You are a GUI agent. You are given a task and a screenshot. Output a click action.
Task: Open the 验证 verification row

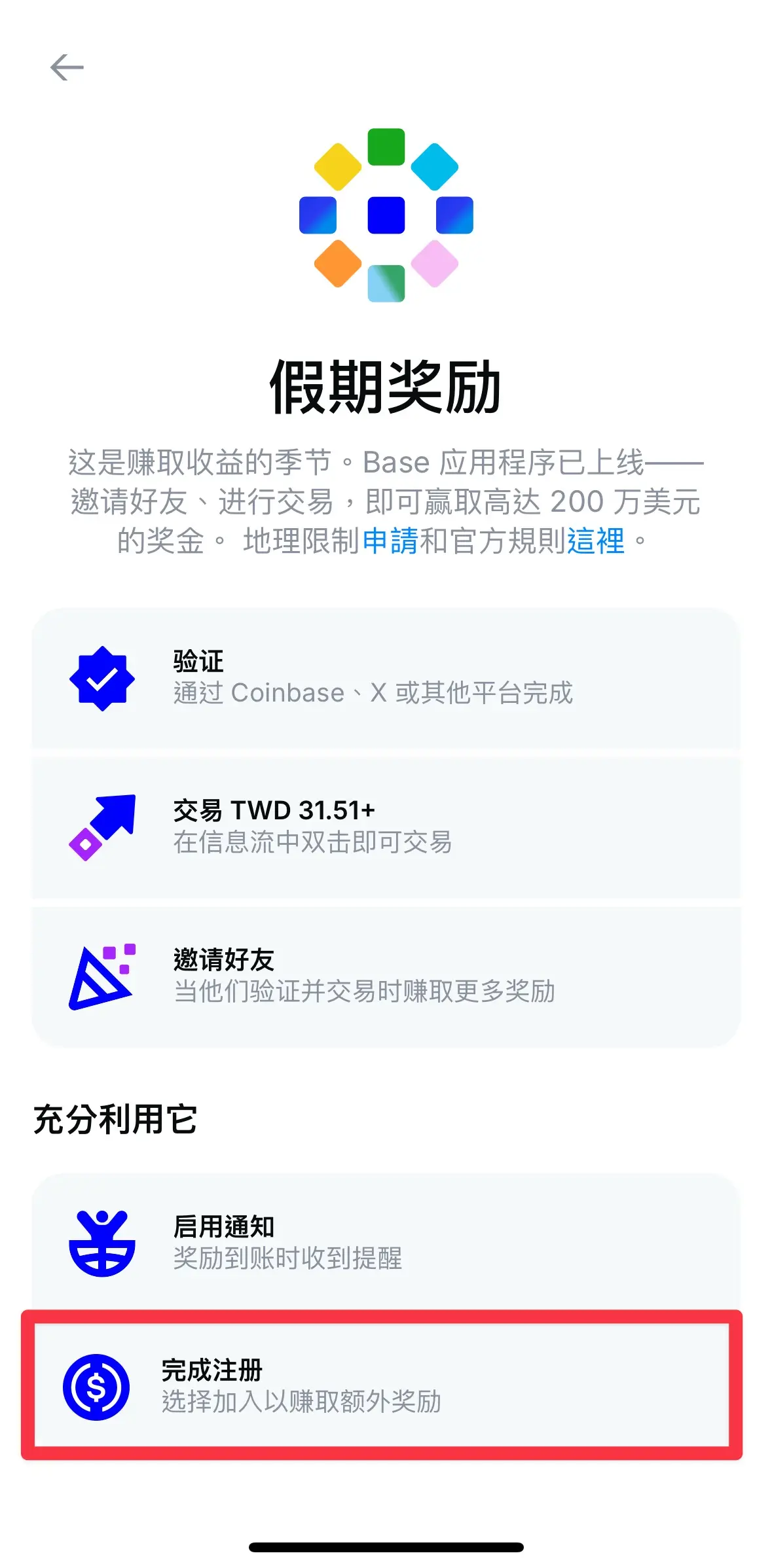pyautogui.click(x=386, y=678)
